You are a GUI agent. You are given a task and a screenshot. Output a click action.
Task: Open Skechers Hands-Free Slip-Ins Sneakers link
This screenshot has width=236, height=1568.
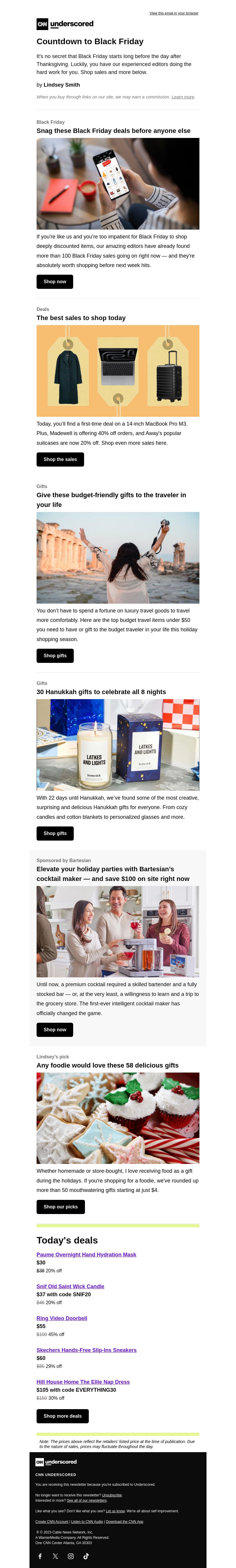(x=86, y=1350)
